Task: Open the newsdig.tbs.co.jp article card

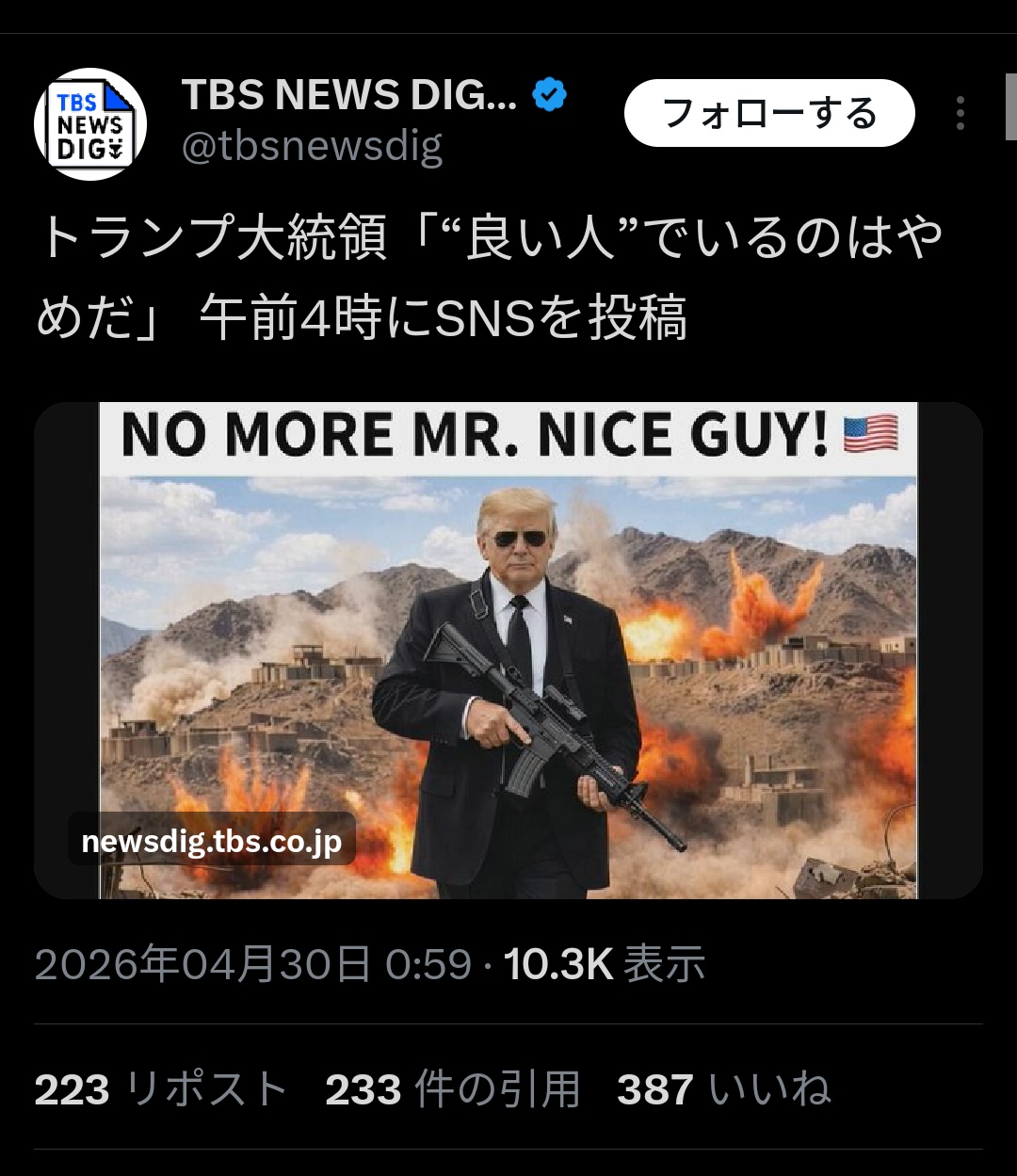Action: point(508,650)
